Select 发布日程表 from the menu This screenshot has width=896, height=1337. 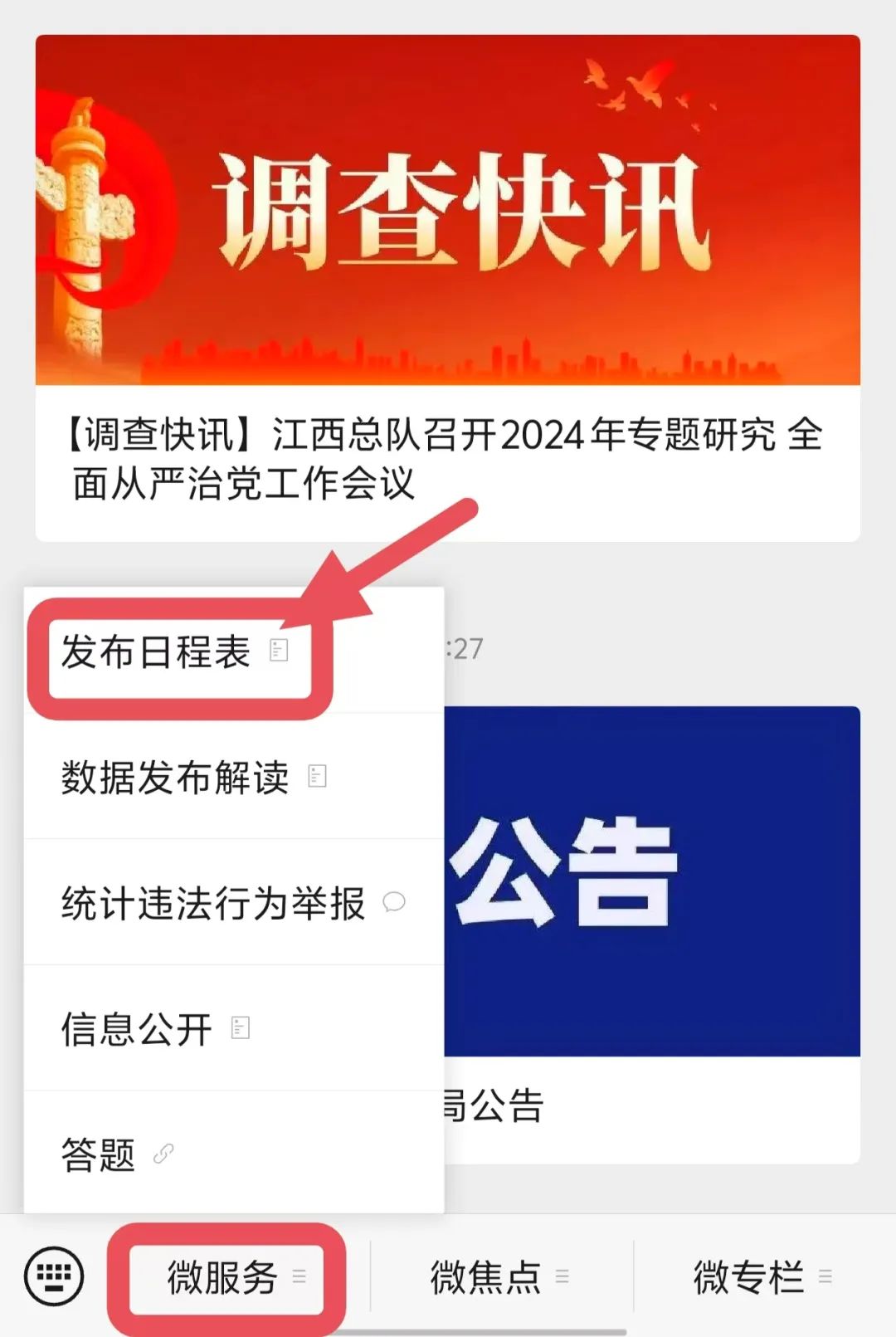pyautogui.click(x=174, y=651)
